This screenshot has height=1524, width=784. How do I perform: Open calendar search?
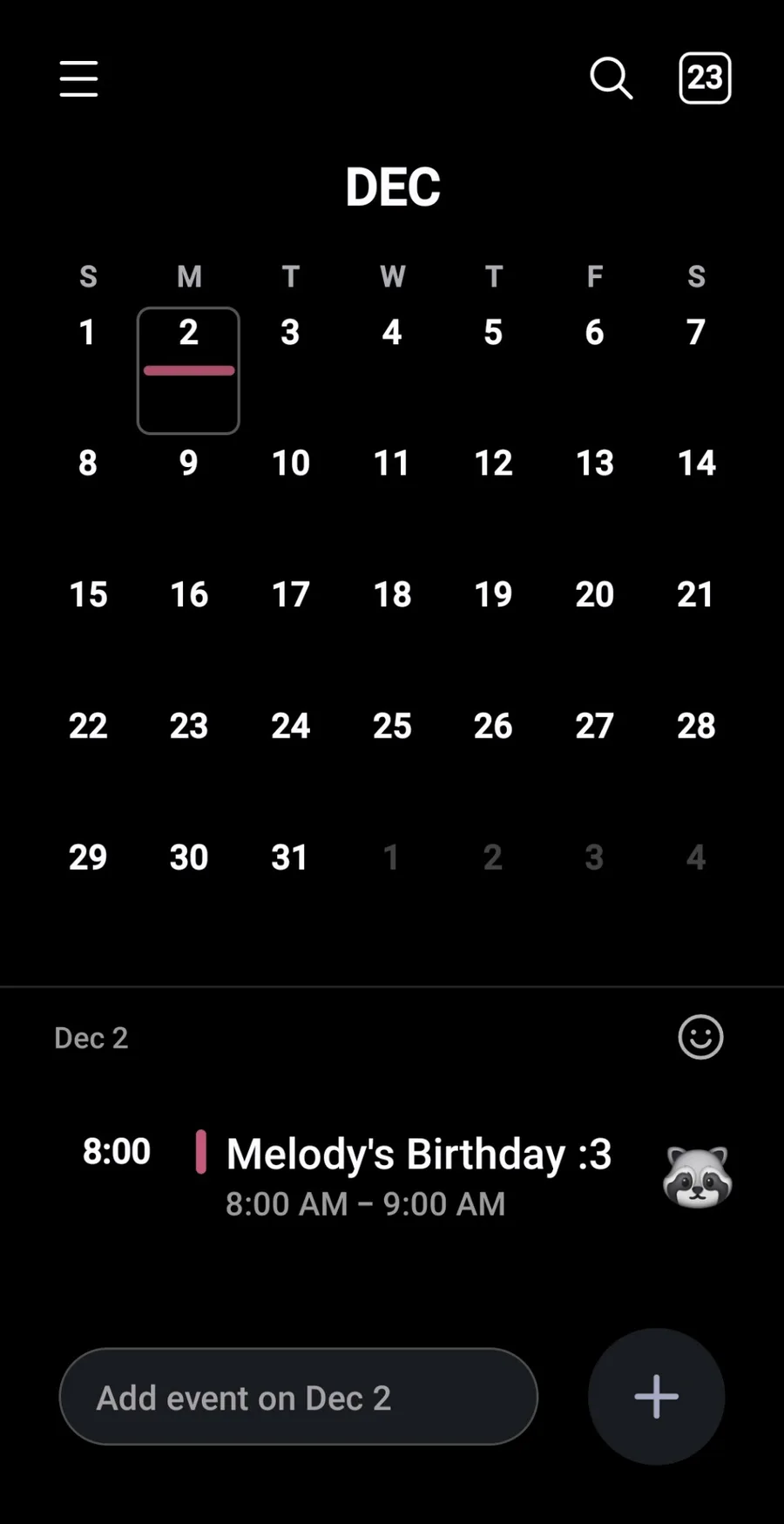(x=611, y=78)
